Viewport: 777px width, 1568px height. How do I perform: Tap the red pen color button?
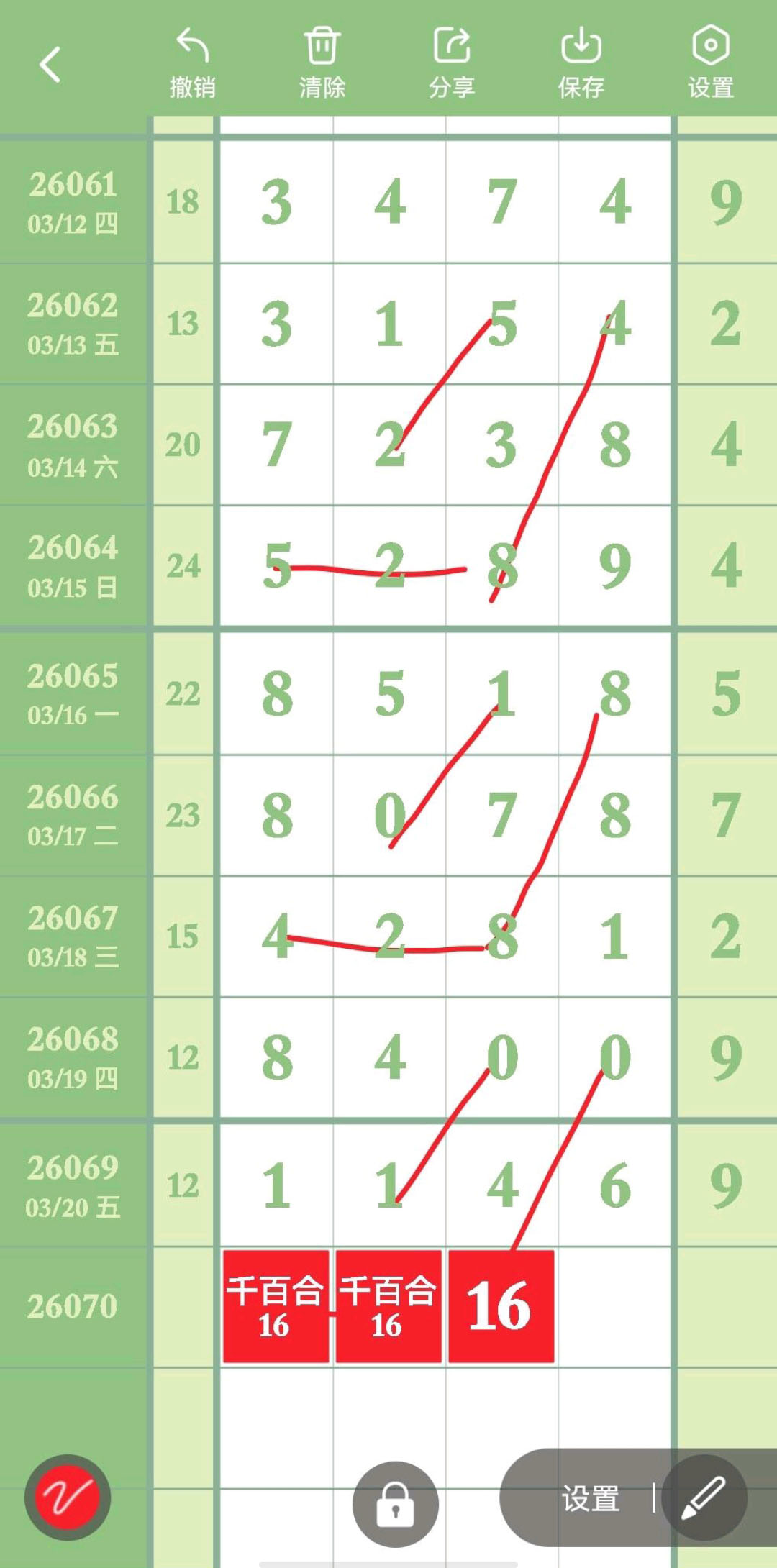68,1498
